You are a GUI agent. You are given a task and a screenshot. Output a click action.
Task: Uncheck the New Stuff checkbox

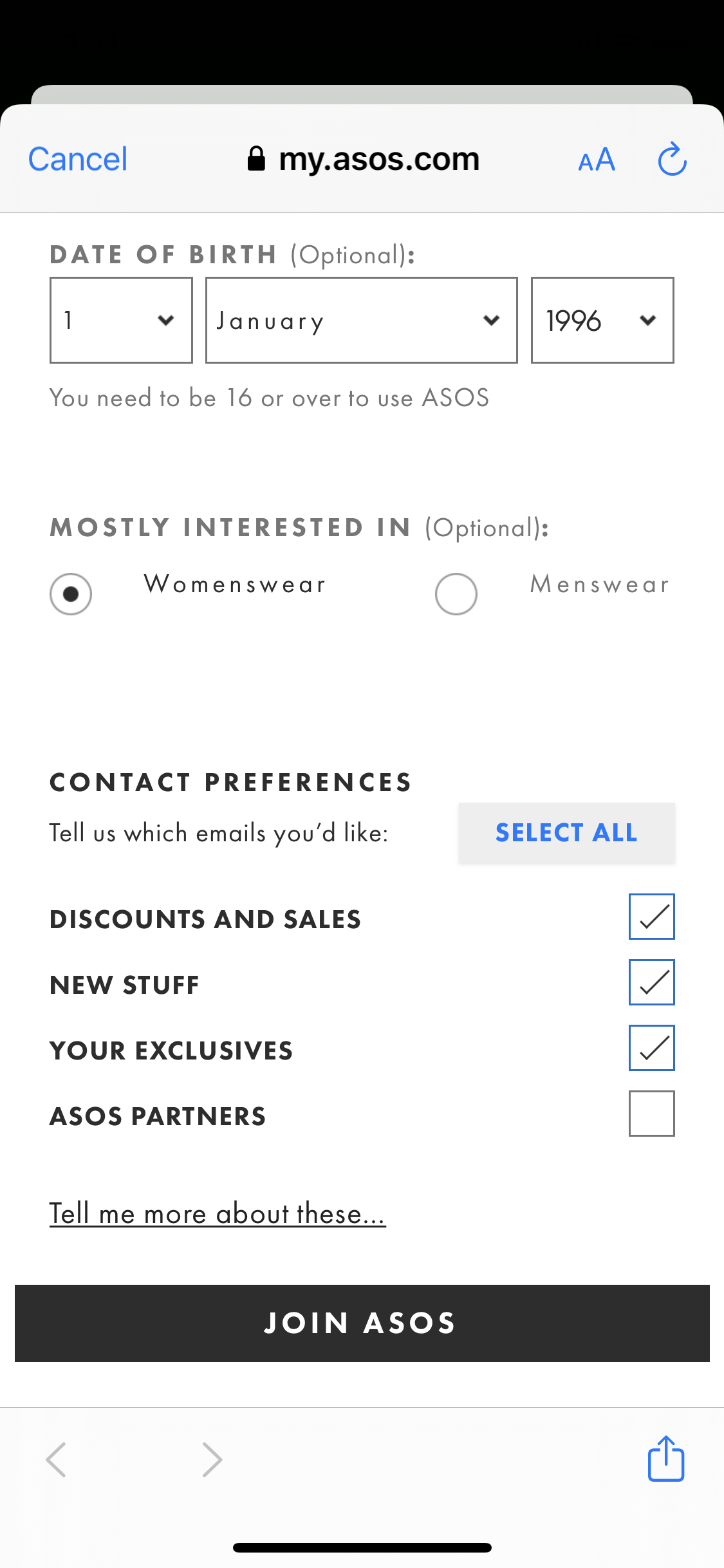click(x=652, y=982)
